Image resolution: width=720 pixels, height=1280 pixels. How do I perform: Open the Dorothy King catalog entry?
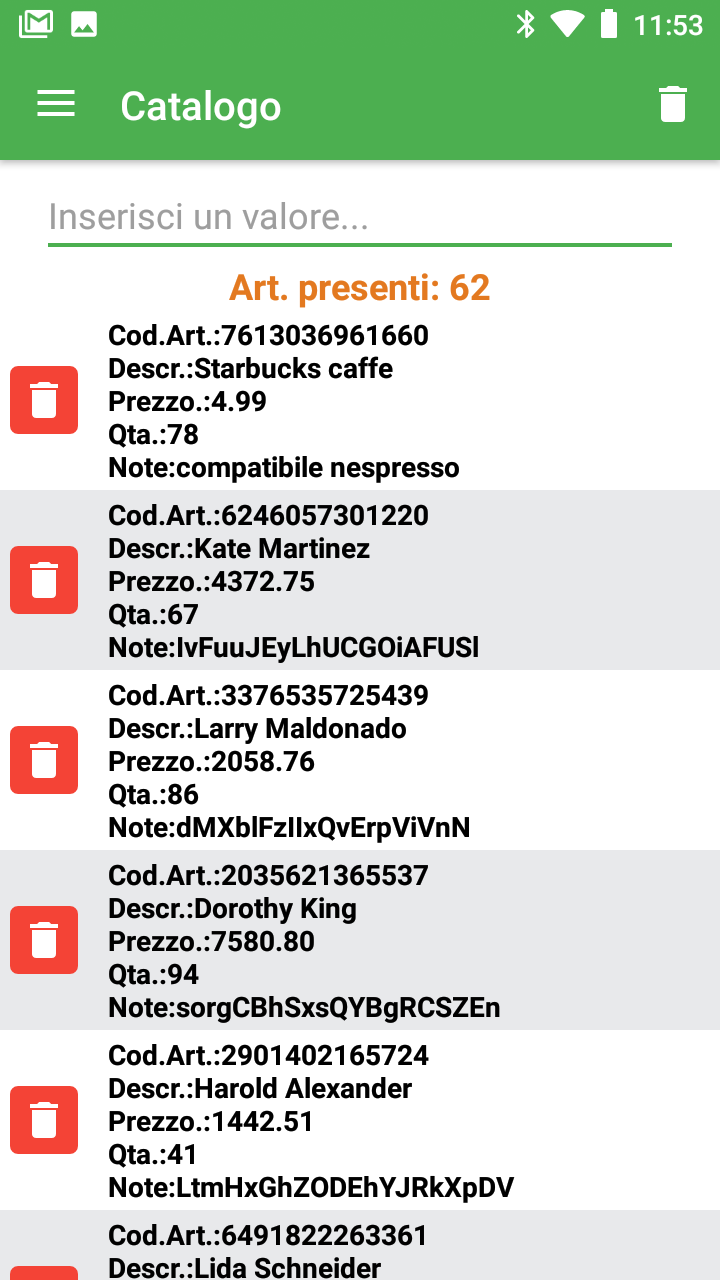point(360,940)
